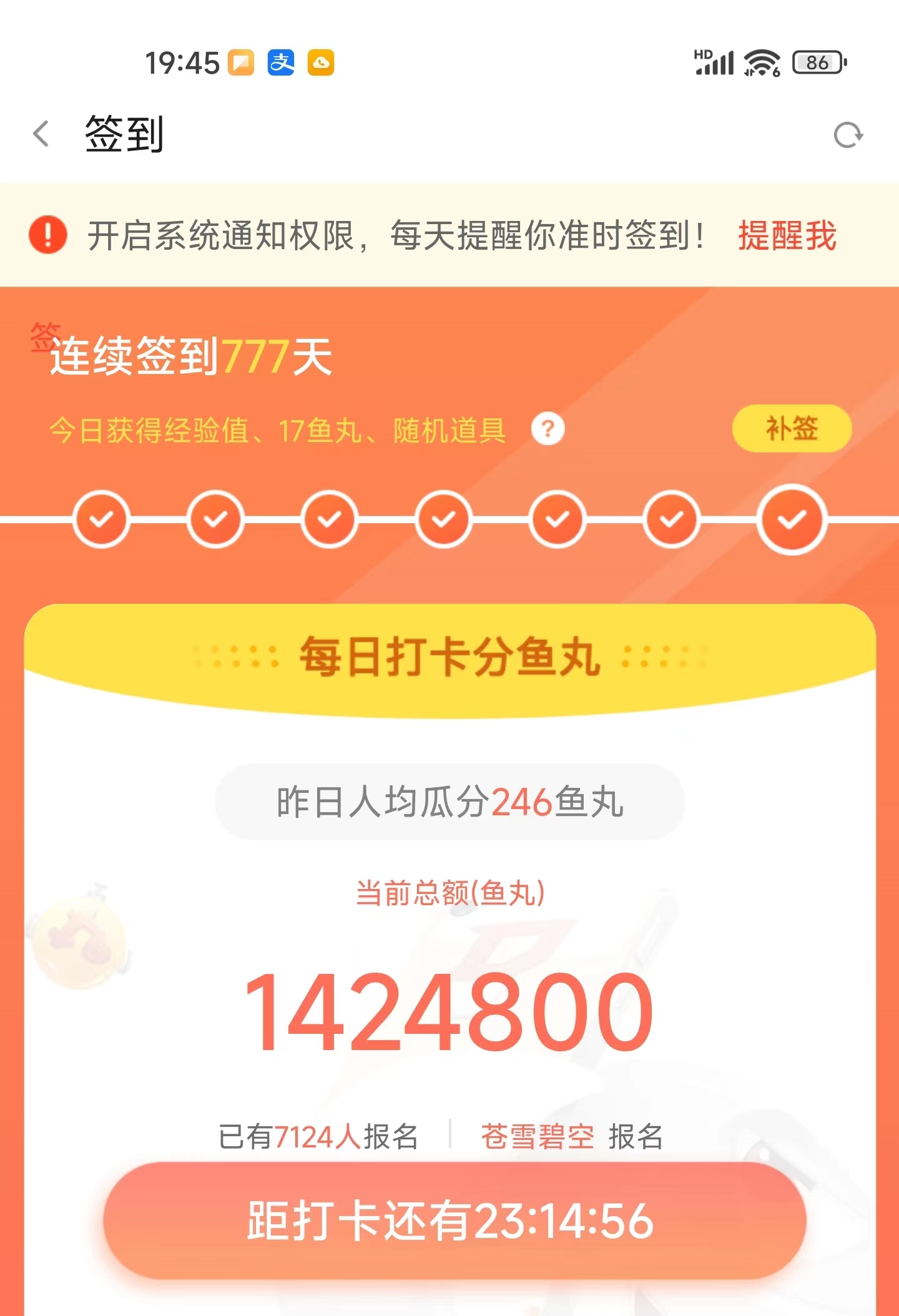
Task: Toggle the fourth day sign-in checkmark
Action: pos(443,518)
